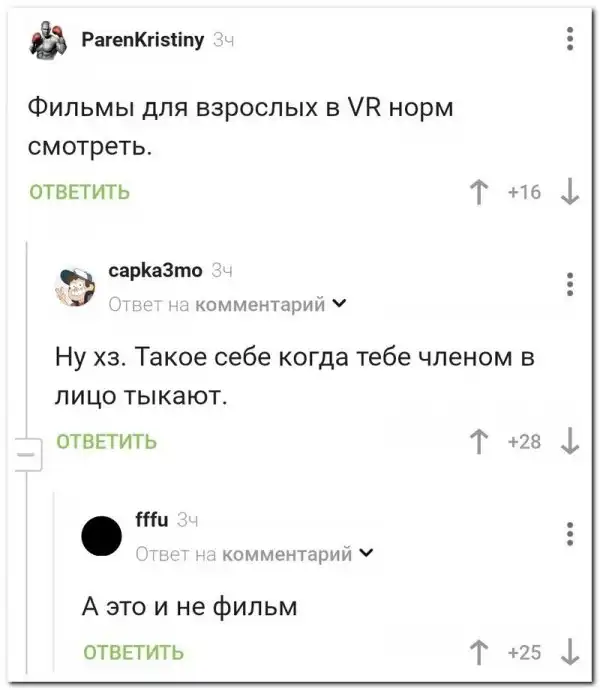Open overflow menu on ParenKristiny's comment
Screen dimensions: 600x690
click(570, 39)
